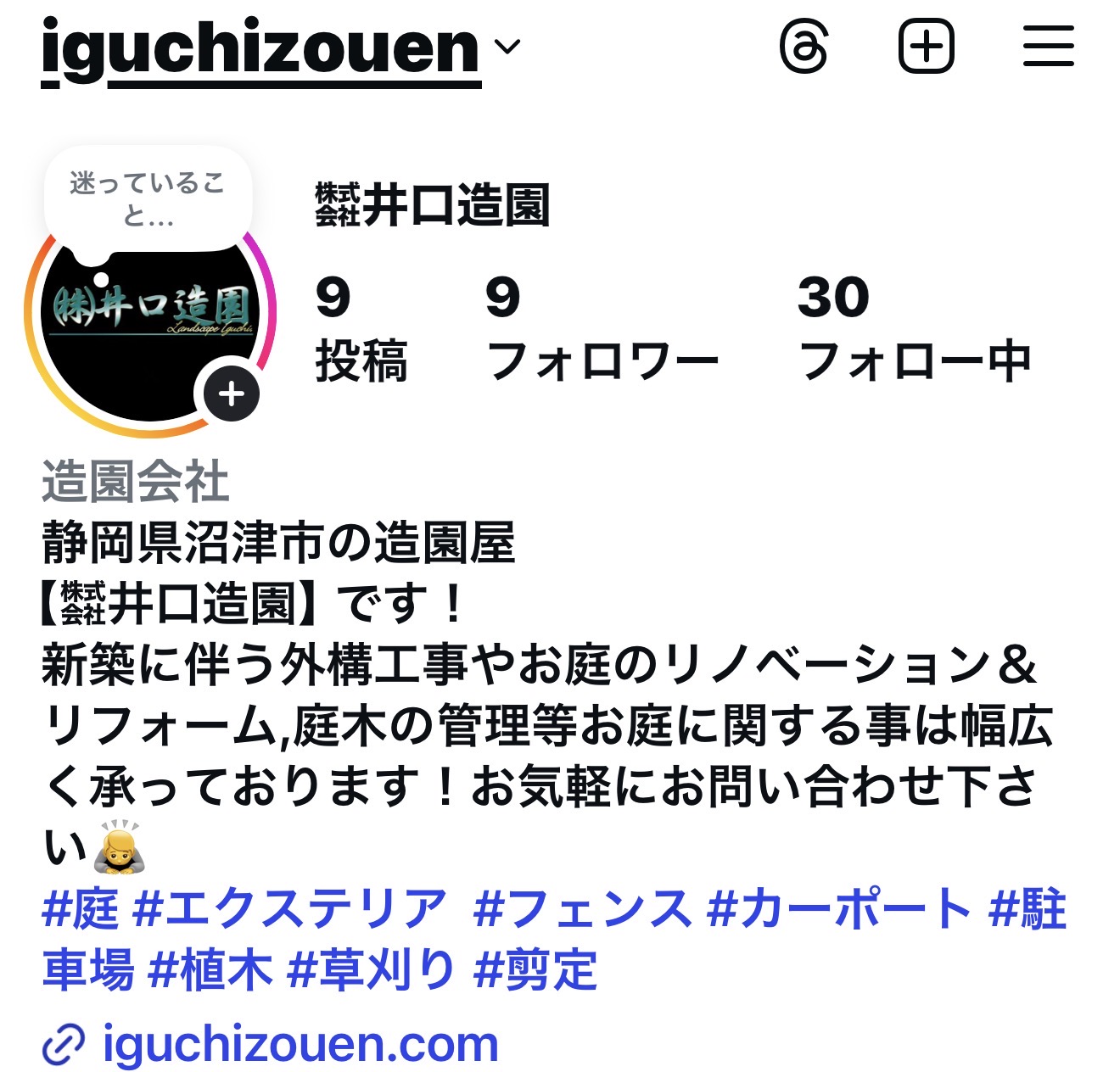Open the #植木 hashtag
The height and width of the screenshot is (1072, 1120).
(x=210, y=969)
